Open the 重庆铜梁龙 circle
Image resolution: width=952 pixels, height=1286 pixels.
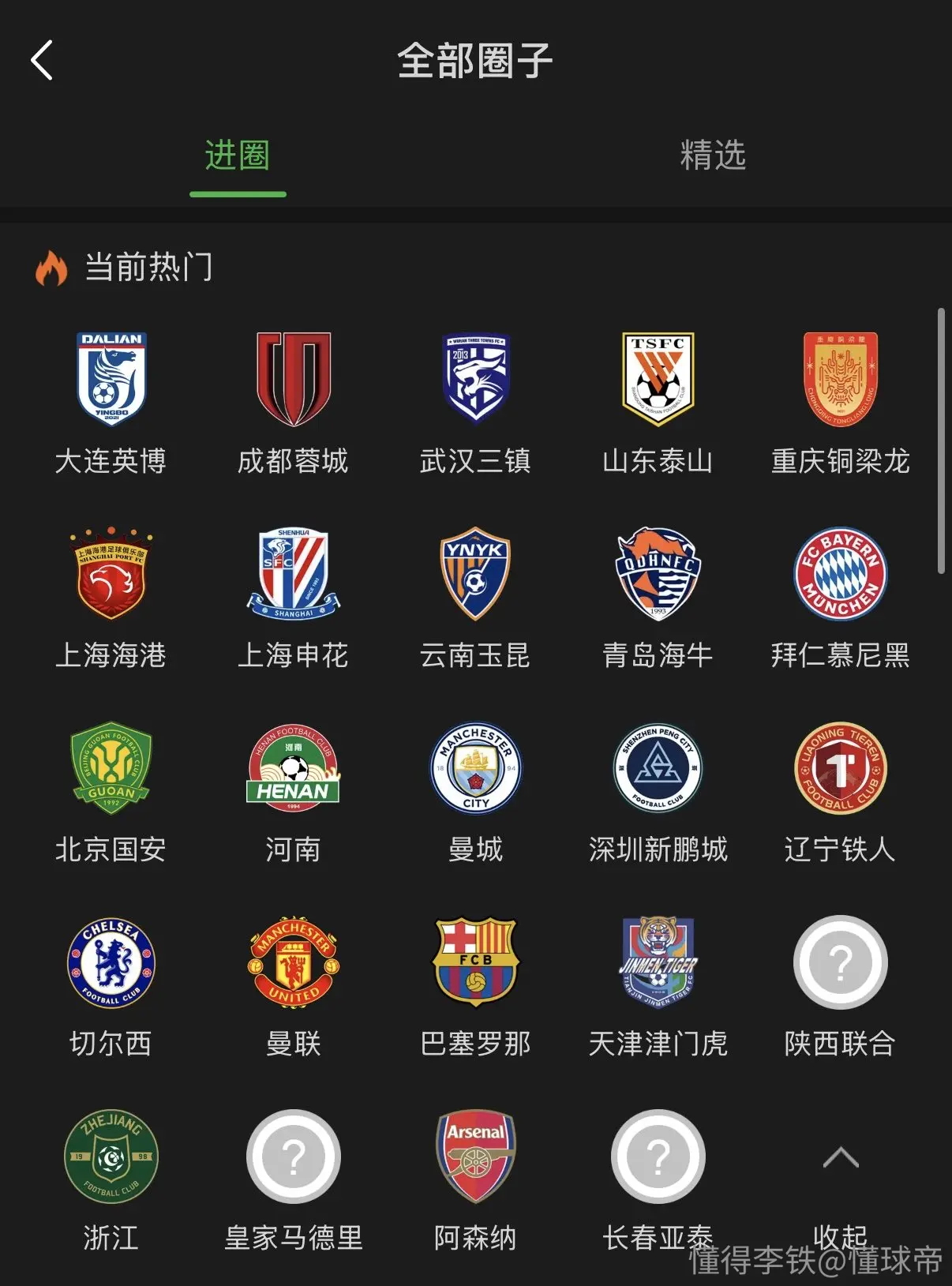tap(840, 403)
